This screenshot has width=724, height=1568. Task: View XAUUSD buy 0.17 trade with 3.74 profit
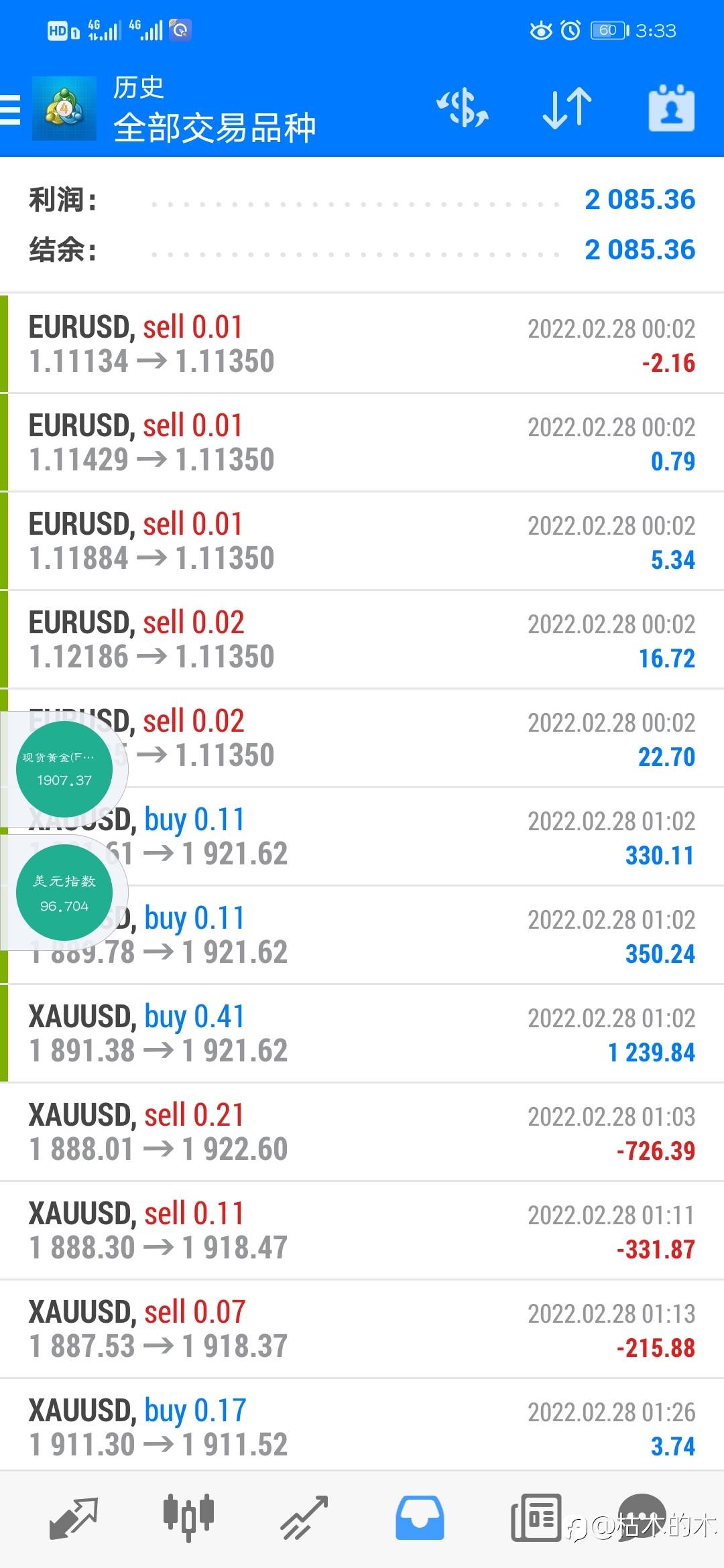tap(362, 1427)
